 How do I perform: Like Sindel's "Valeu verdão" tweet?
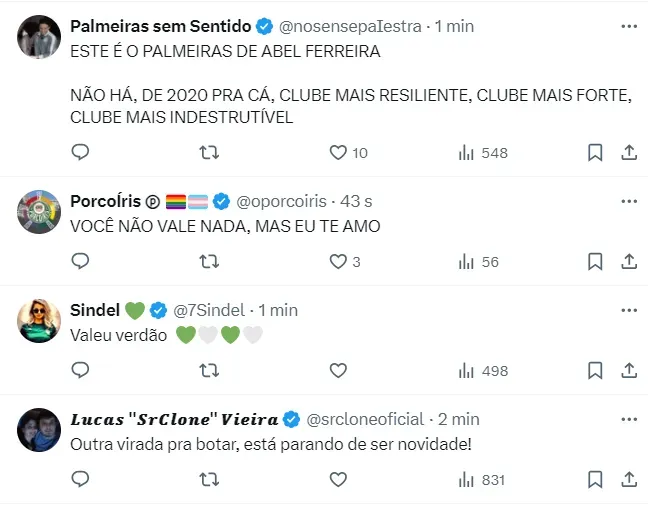(x=338, y=371)
